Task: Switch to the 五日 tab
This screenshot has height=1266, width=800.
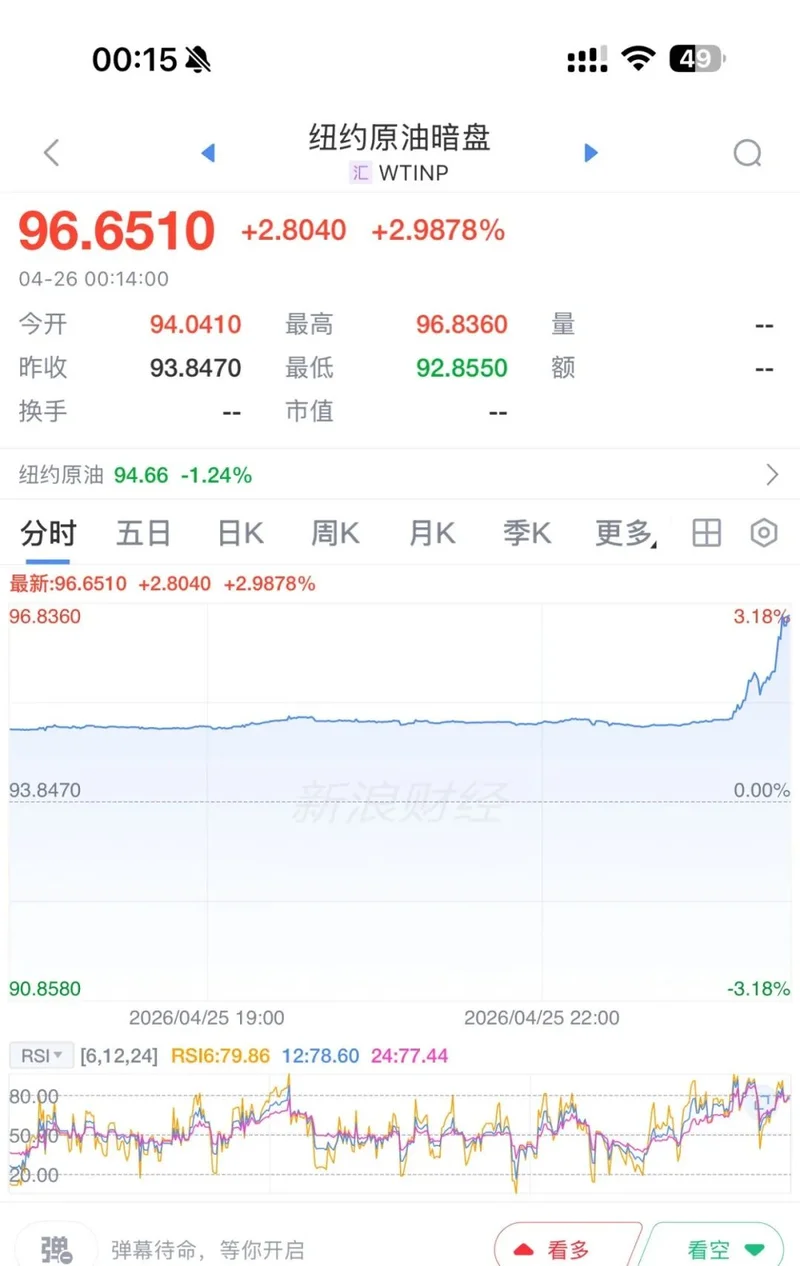Action: click(143, 534)
